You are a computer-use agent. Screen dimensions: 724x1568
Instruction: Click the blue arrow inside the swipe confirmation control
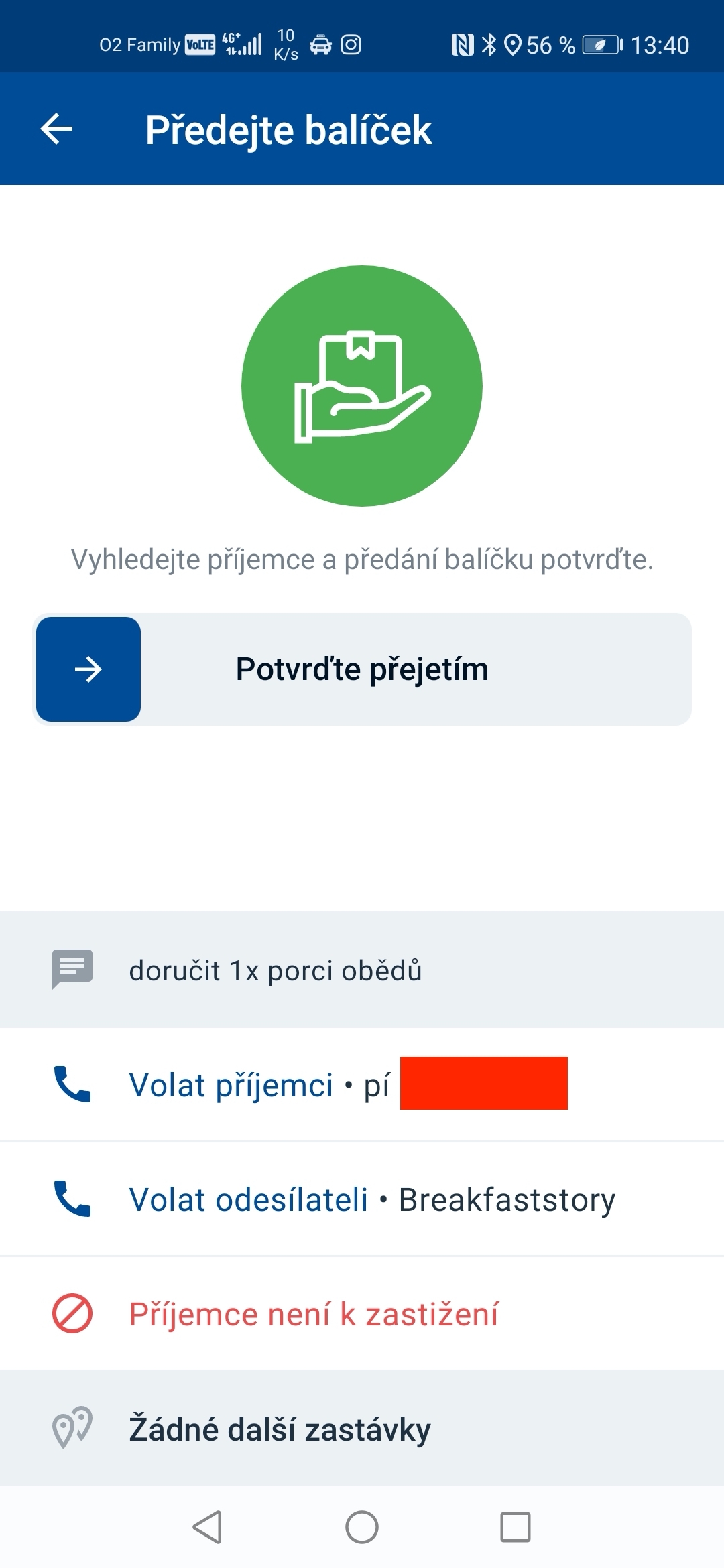point(89,669)
